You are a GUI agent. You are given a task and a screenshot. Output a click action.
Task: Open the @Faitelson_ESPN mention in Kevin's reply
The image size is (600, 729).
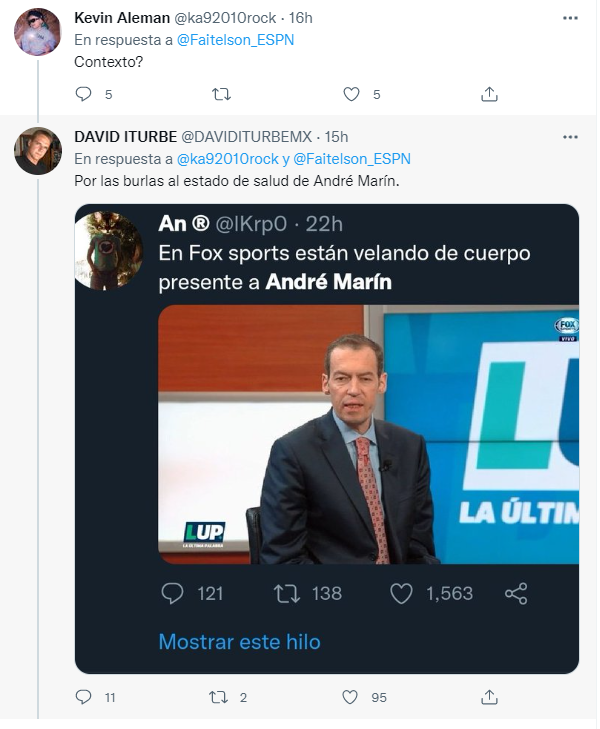235,40
